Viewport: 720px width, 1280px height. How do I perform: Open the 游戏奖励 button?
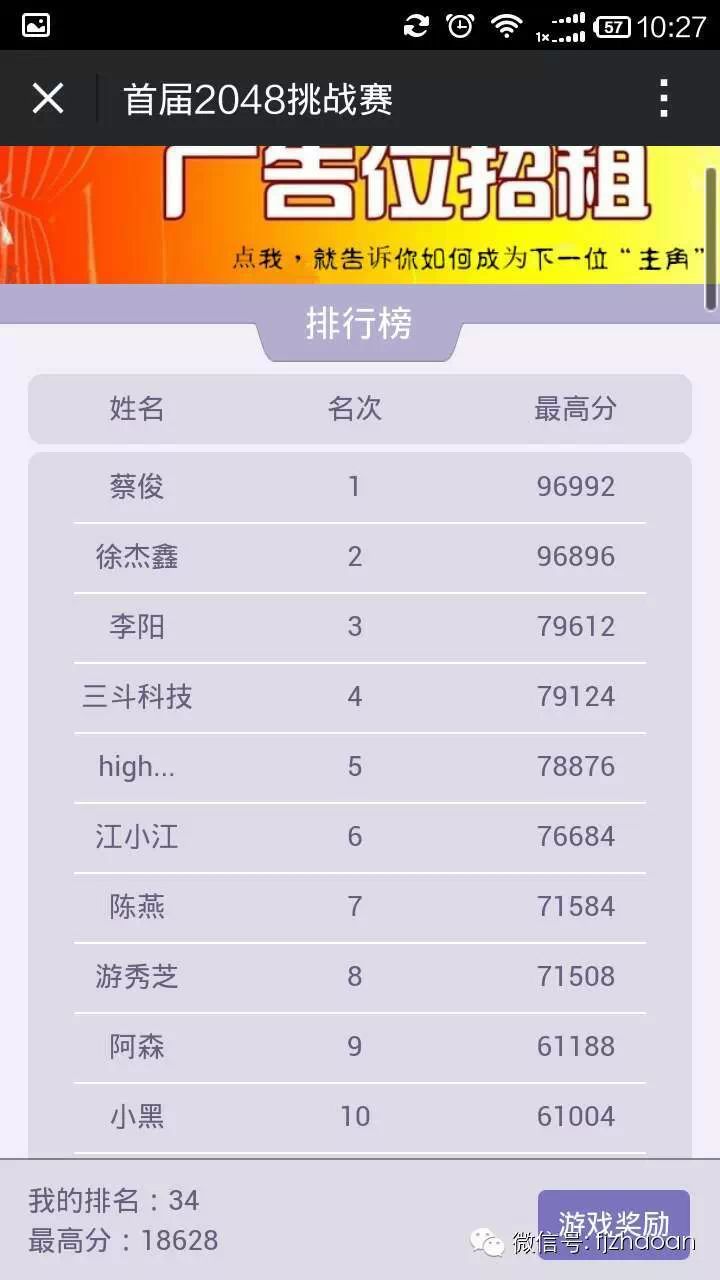pos(614,1226)
